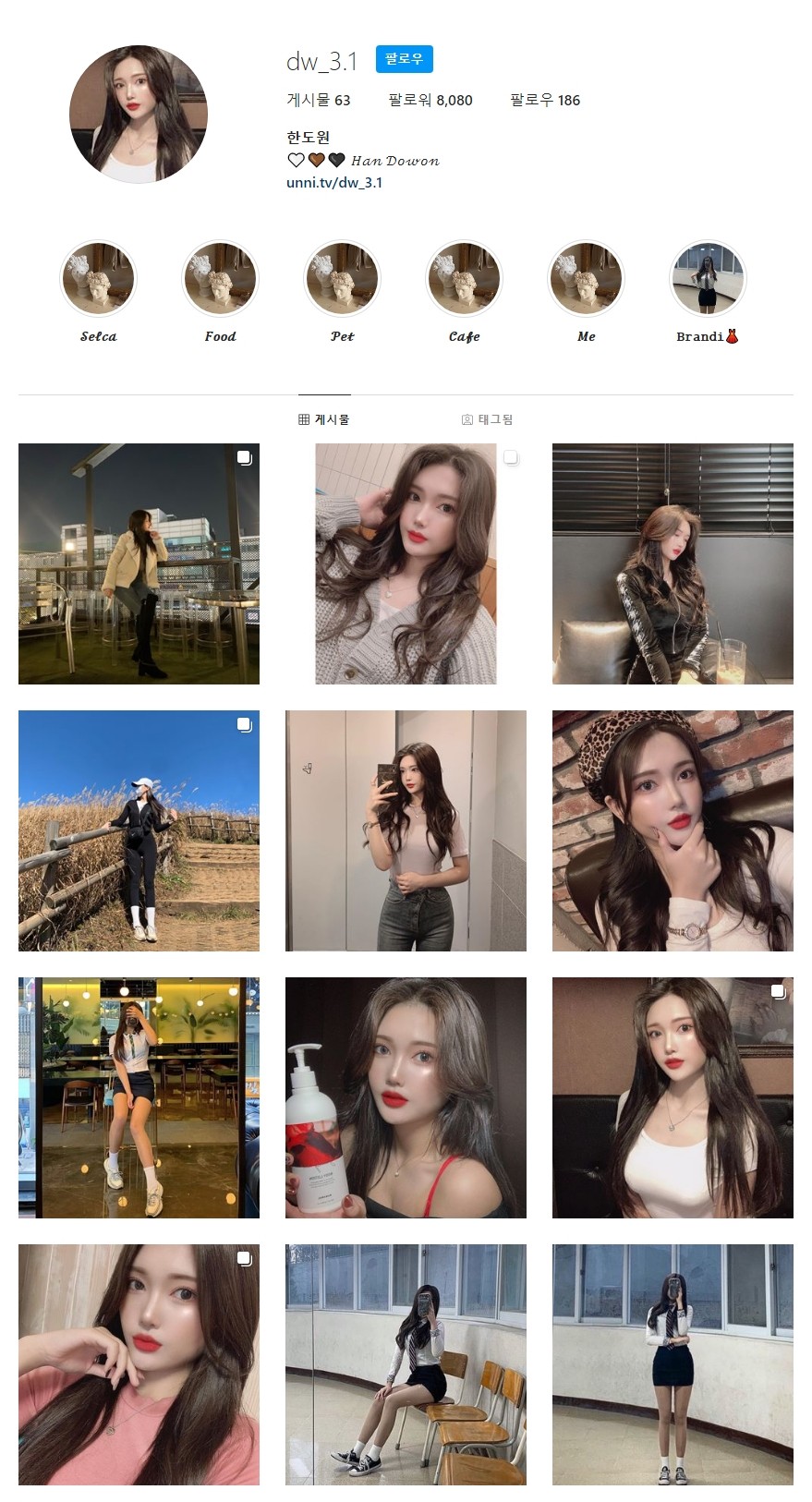Tap the blue 팔로우 follow button
This screenshot has height=1502, width=812.
click(404, 59)
